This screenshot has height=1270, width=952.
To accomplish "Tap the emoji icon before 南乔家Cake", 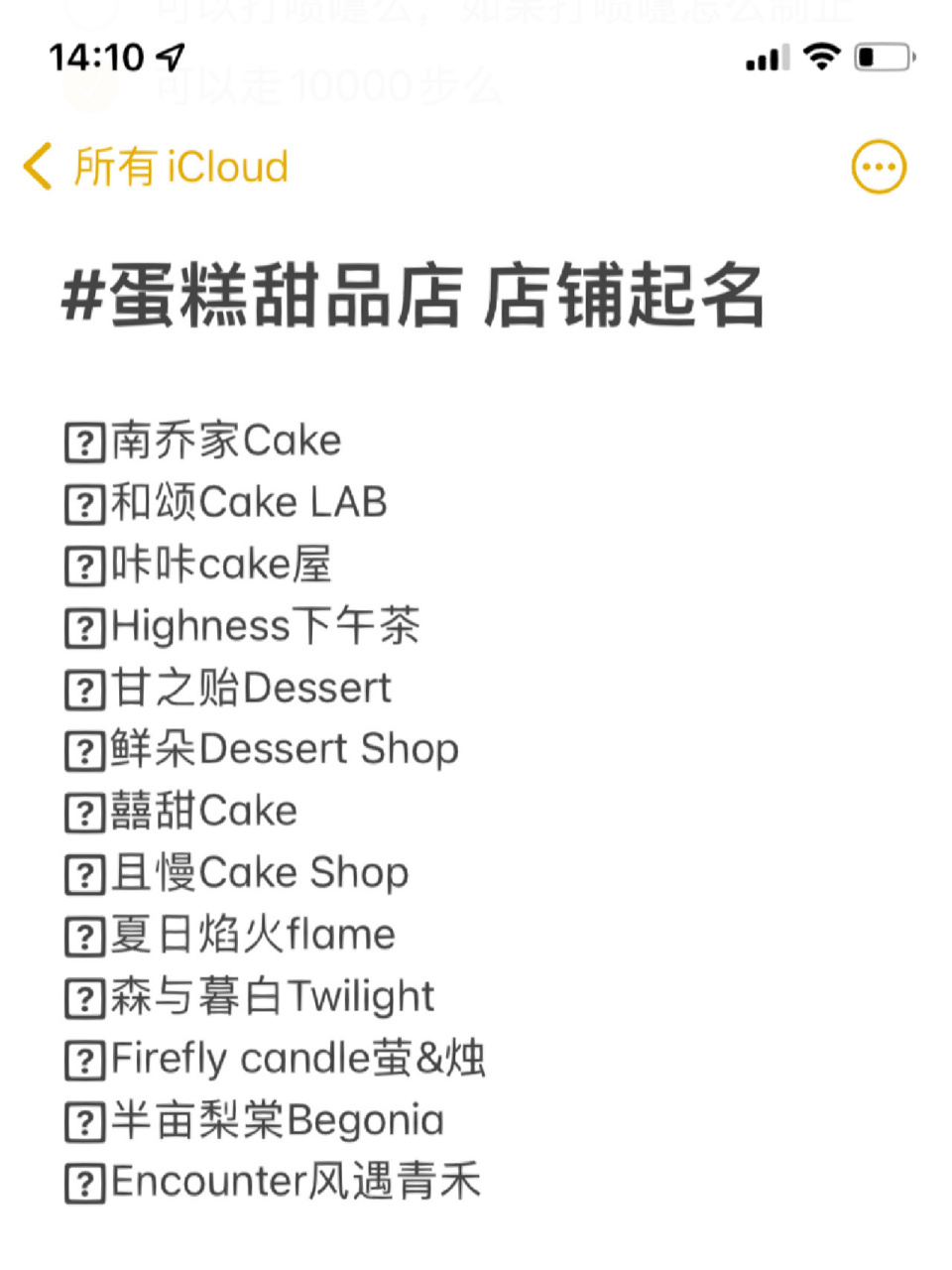I will pyautogui.click(x=85, y=441).
